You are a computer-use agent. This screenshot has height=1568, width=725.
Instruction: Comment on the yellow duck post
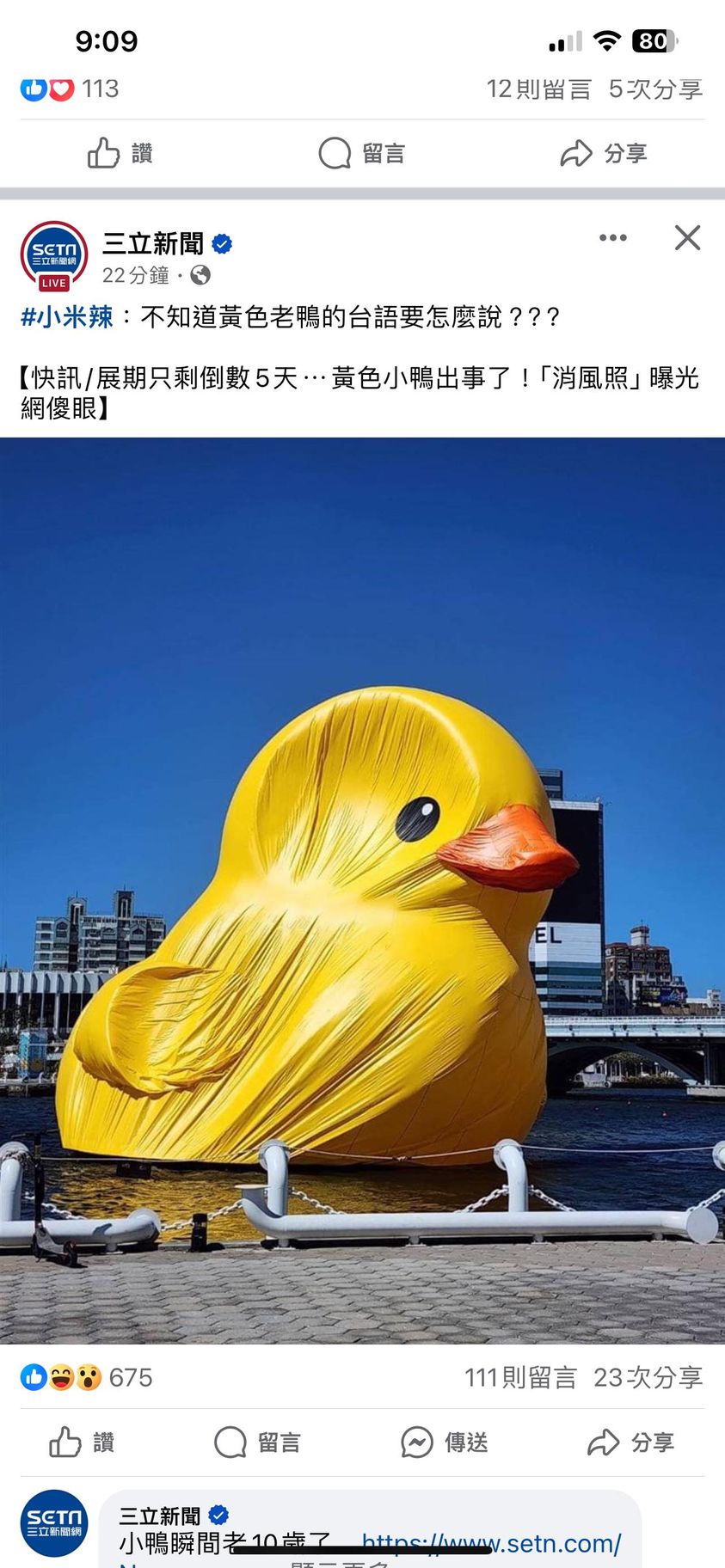[257, 1442]
